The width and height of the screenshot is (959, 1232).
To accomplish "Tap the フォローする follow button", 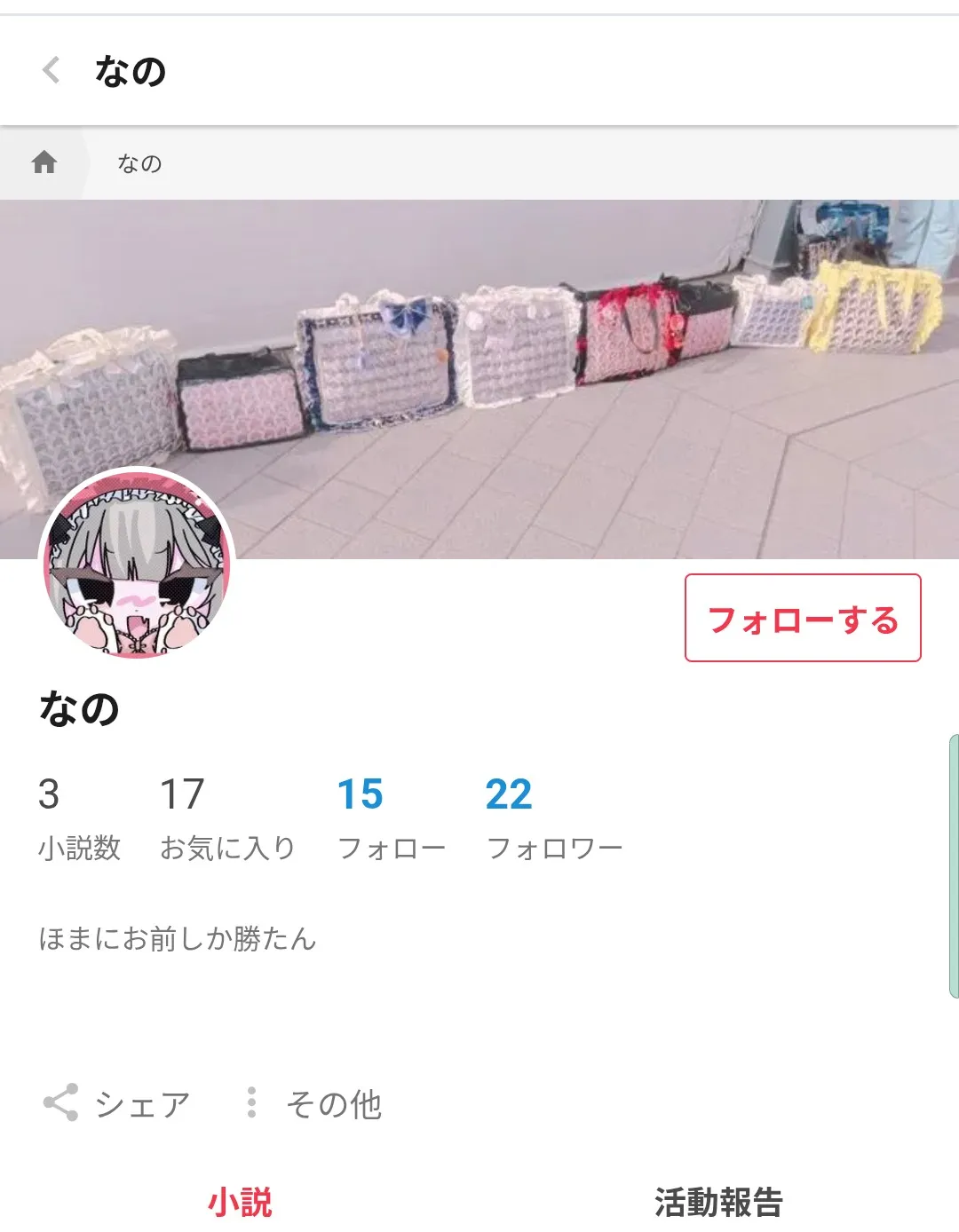I will tap(803, 619).
